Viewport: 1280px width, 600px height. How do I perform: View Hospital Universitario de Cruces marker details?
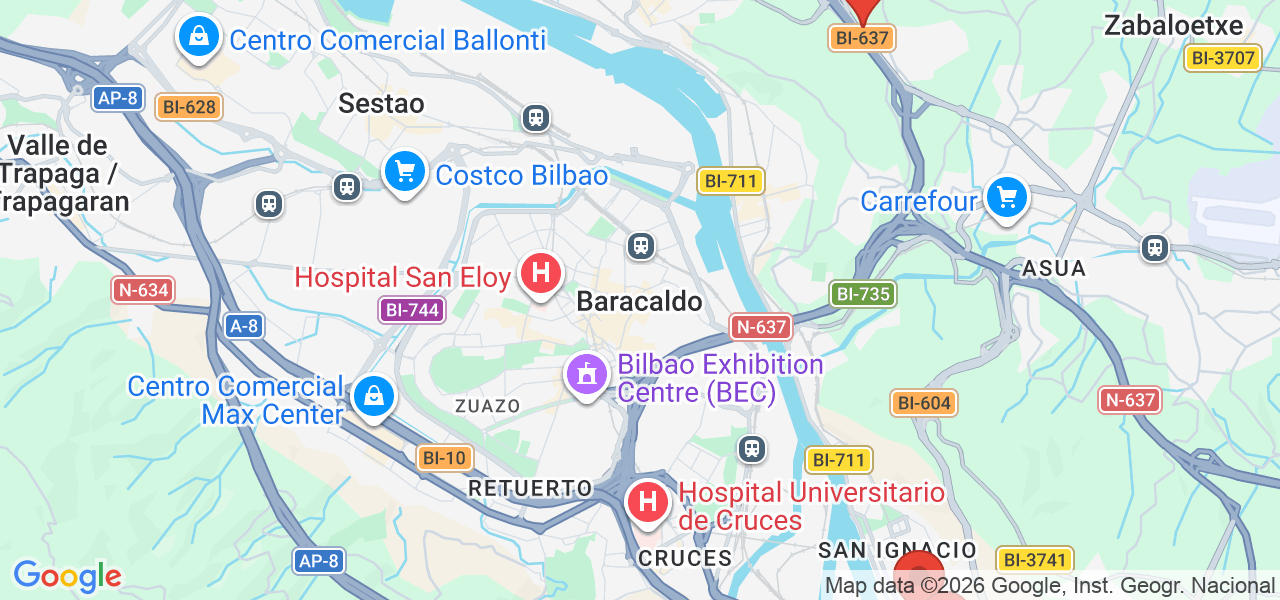point(647,502)
